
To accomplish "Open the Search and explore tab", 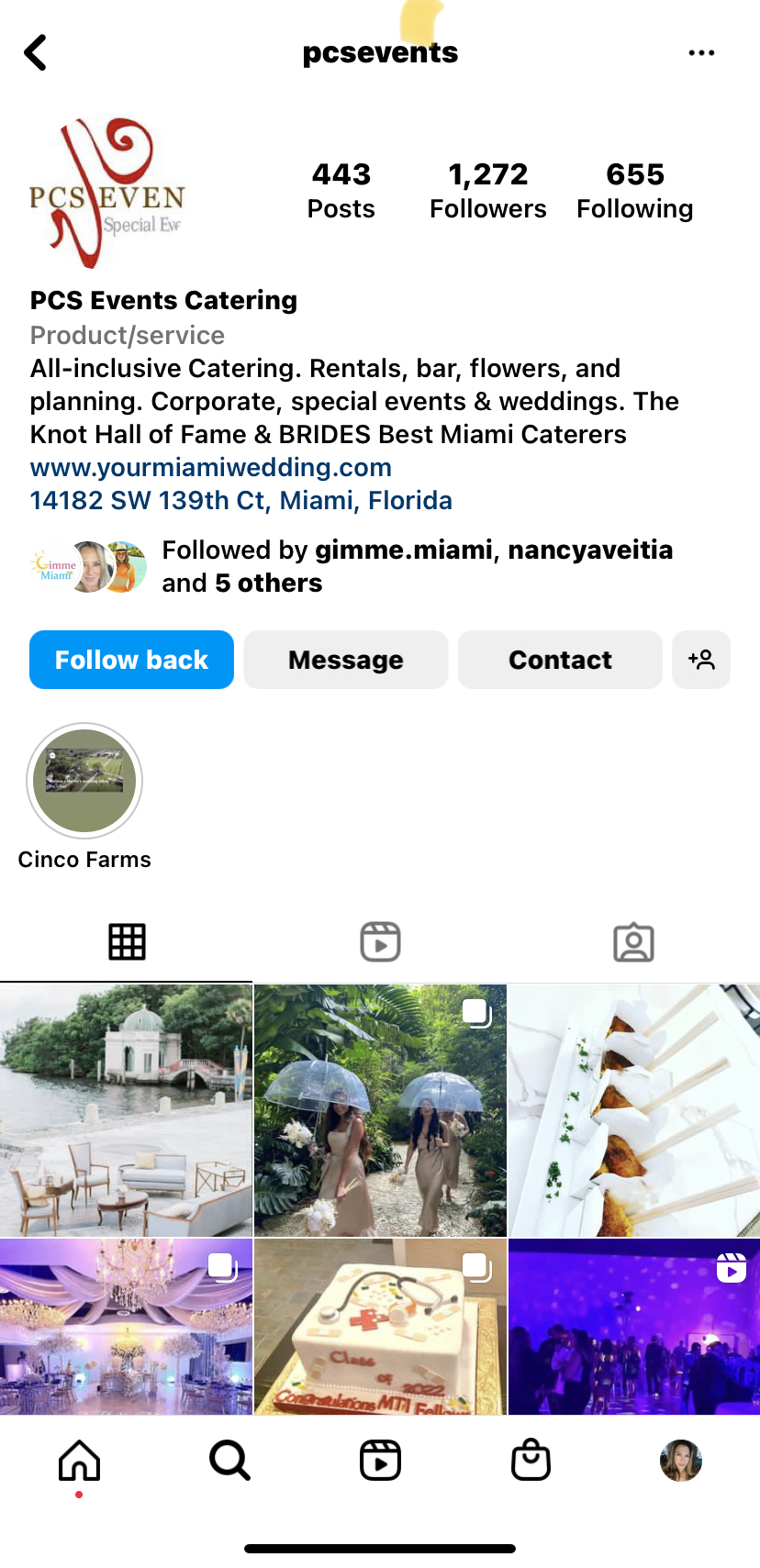I will (229, 1460).
